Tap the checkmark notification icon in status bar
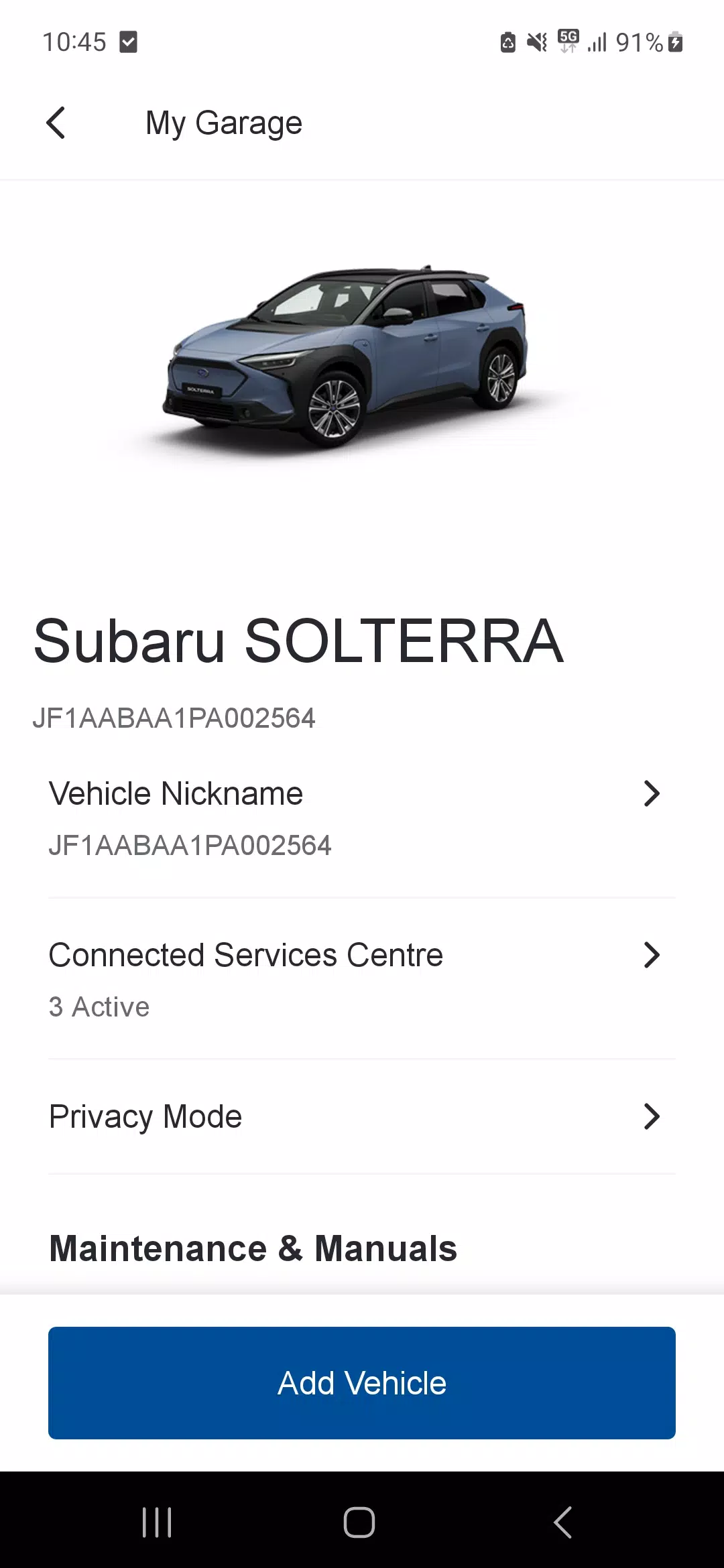724x1568 pixels. (128, 42)
